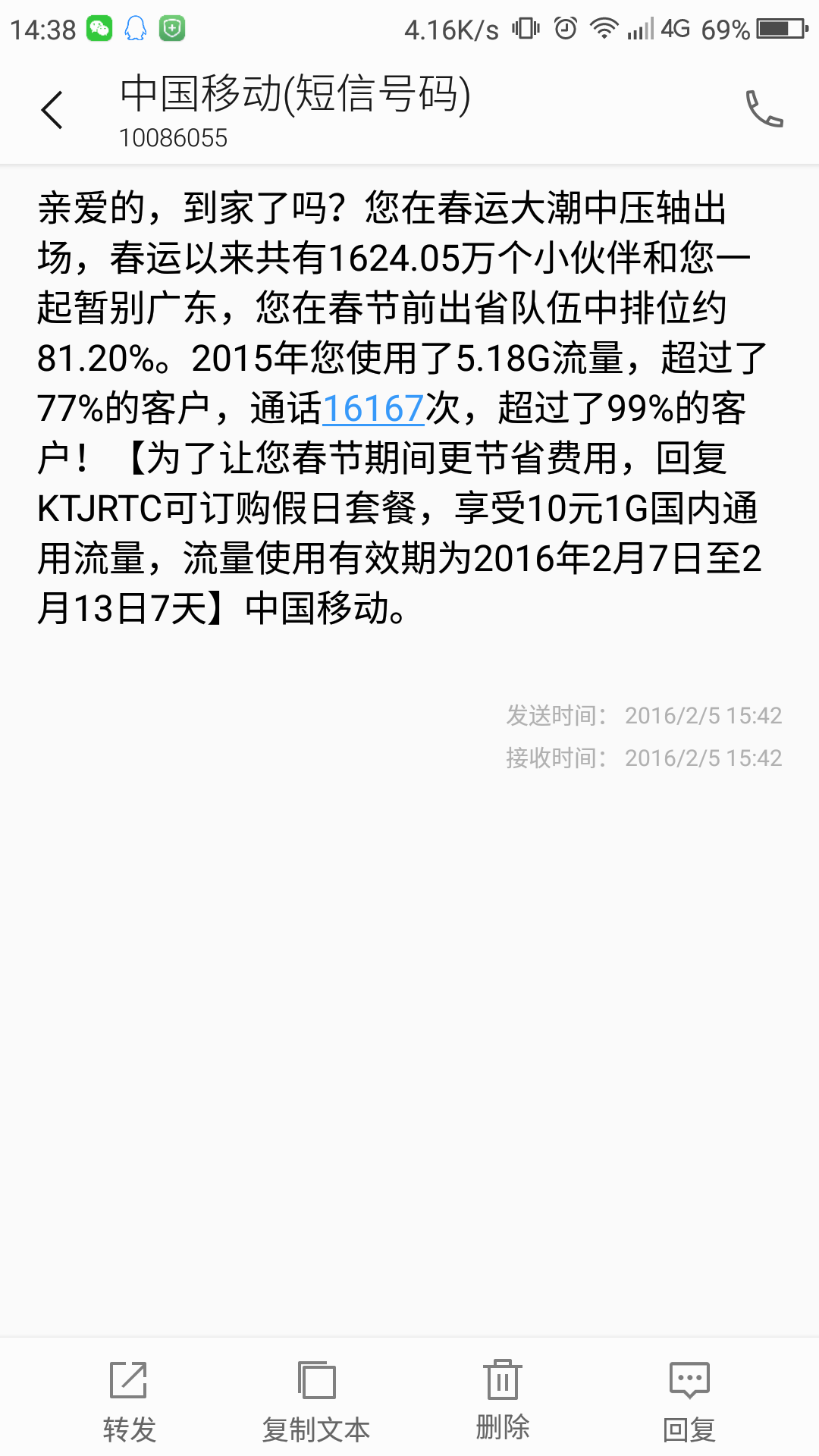
Task: Call 10086055 via the phone icon
Action: [x=764, y=108]
